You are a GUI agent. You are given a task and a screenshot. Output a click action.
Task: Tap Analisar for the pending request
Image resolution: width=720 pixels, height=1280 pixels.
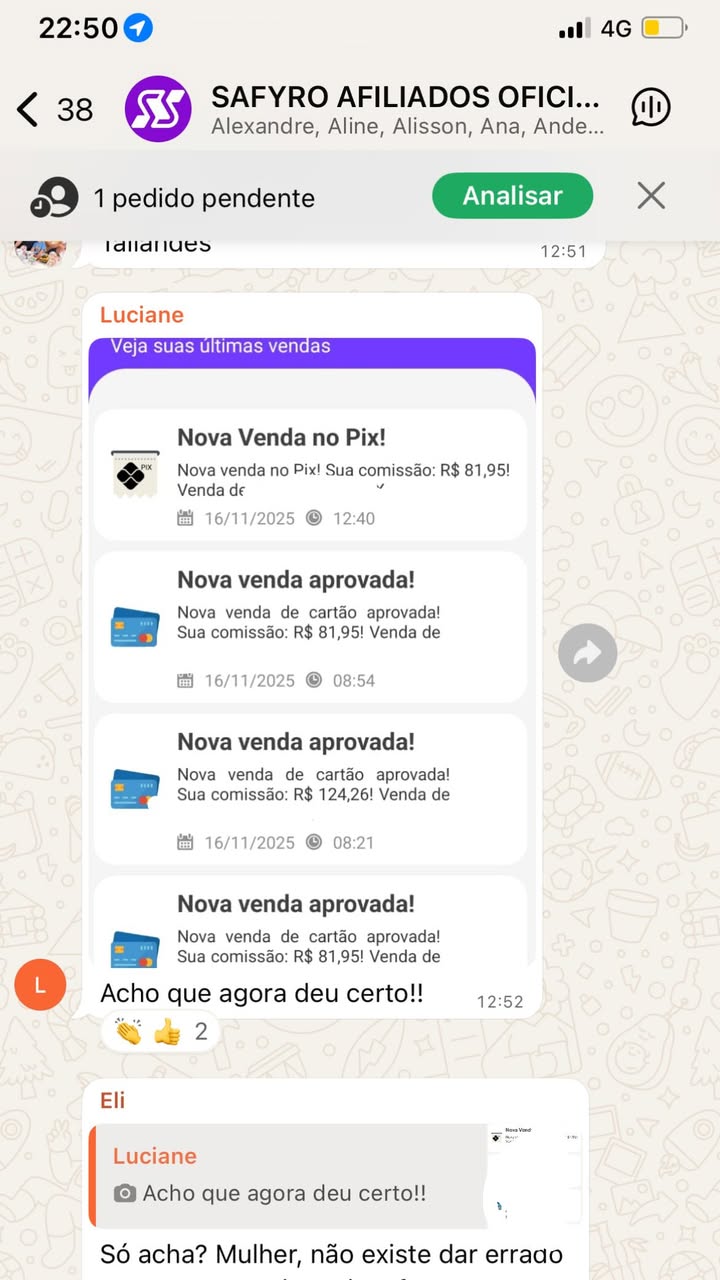[512, 196]
